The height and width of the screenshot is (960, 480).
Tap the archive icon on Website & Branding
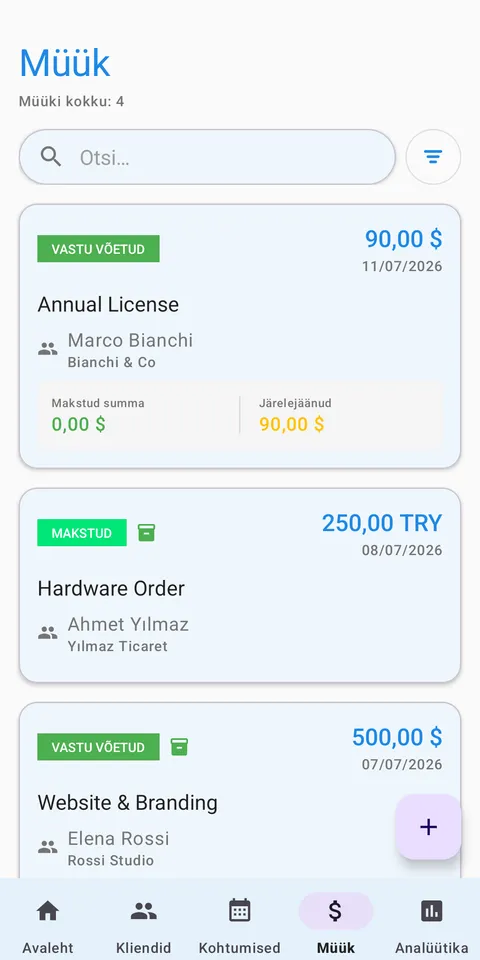[x=179, y=747]
